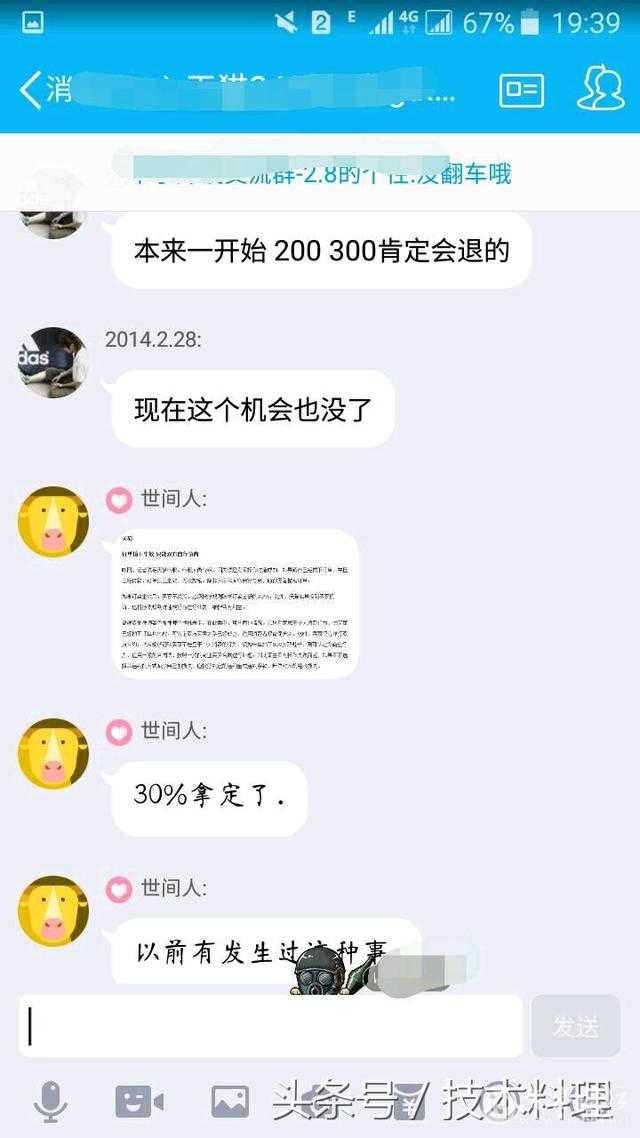The width and height of the screenshot is (640, 1138).
Task: Tap the 发送 send button
Action: tap(576, 1025)
